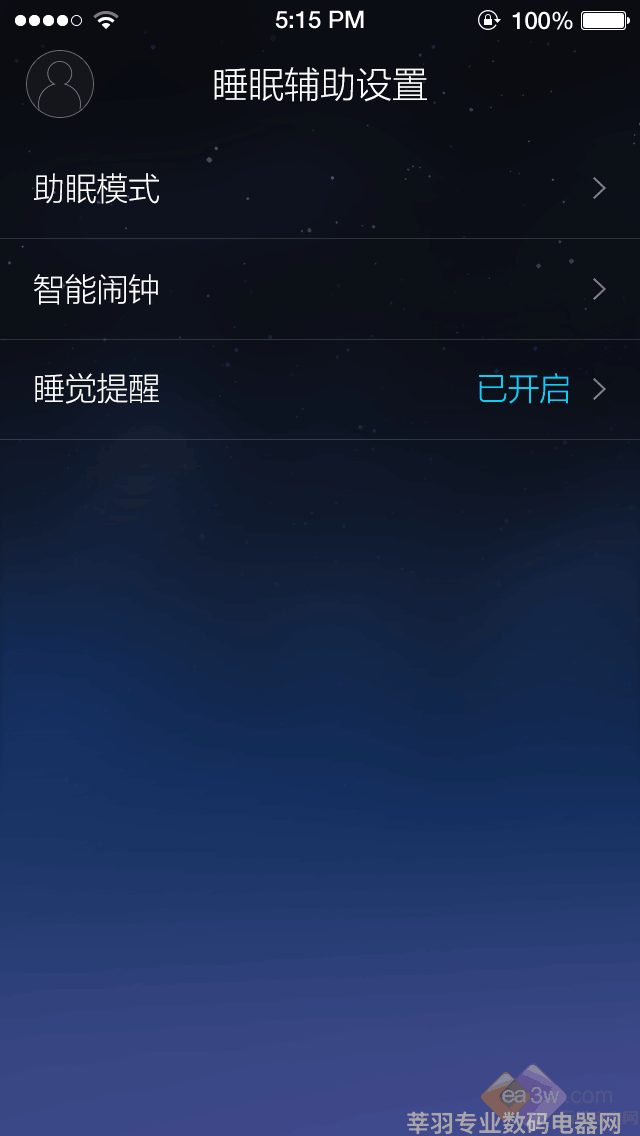
Task: Open the 智能闹钟 settings row
Action: pyautogui.click(x=320, y=290)
